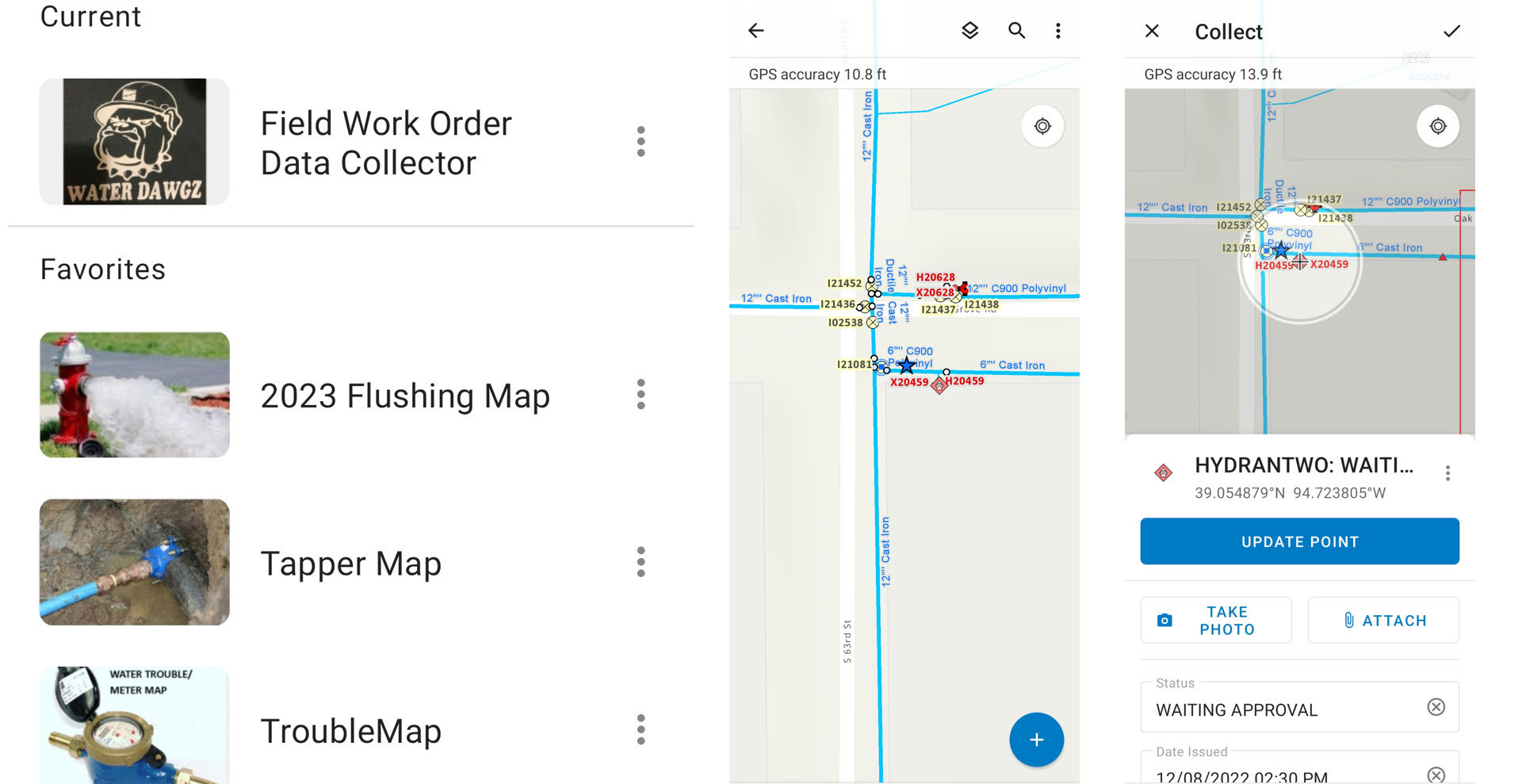Tap UPDATE POINT button

(1299, 541)
